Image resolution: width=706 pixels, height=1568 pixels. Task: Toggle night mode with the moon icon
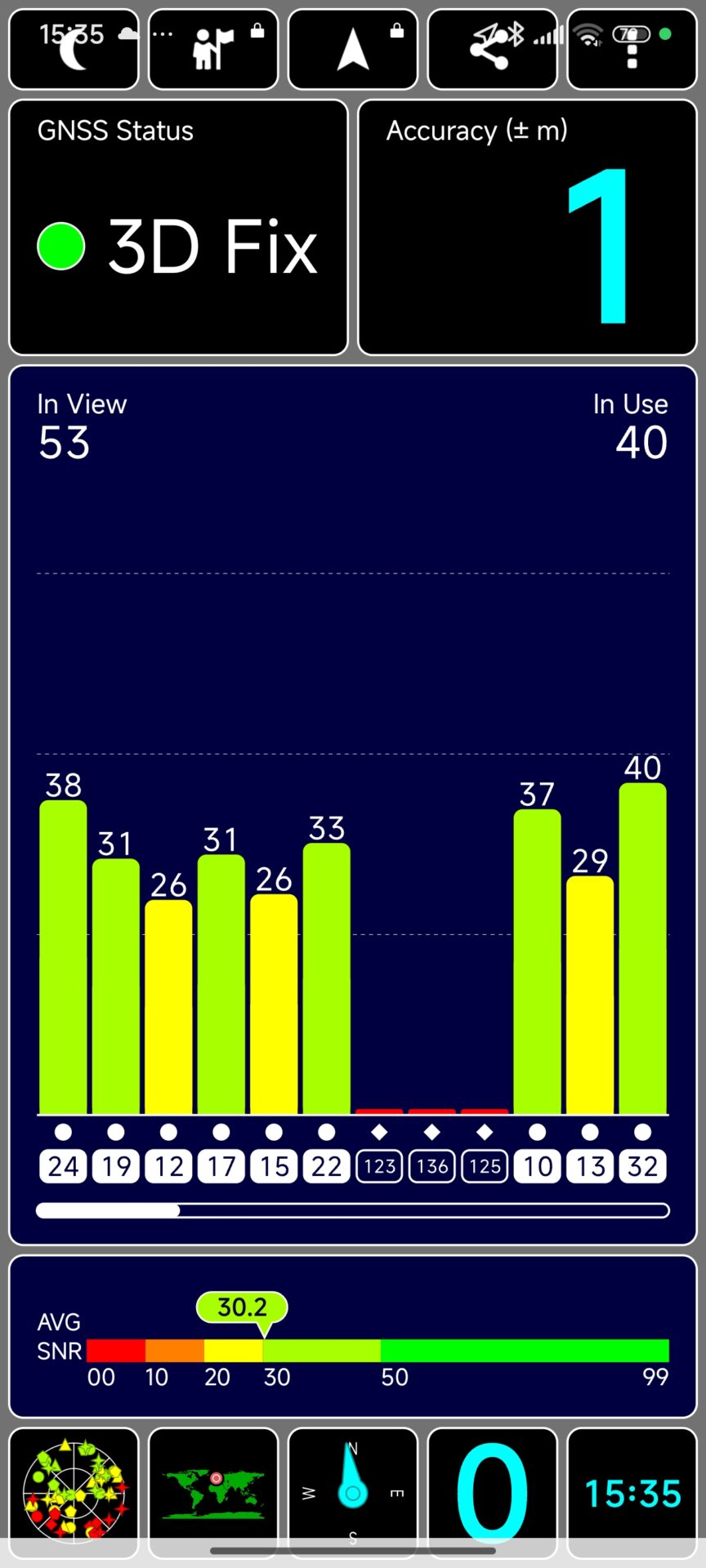(74, 49)
